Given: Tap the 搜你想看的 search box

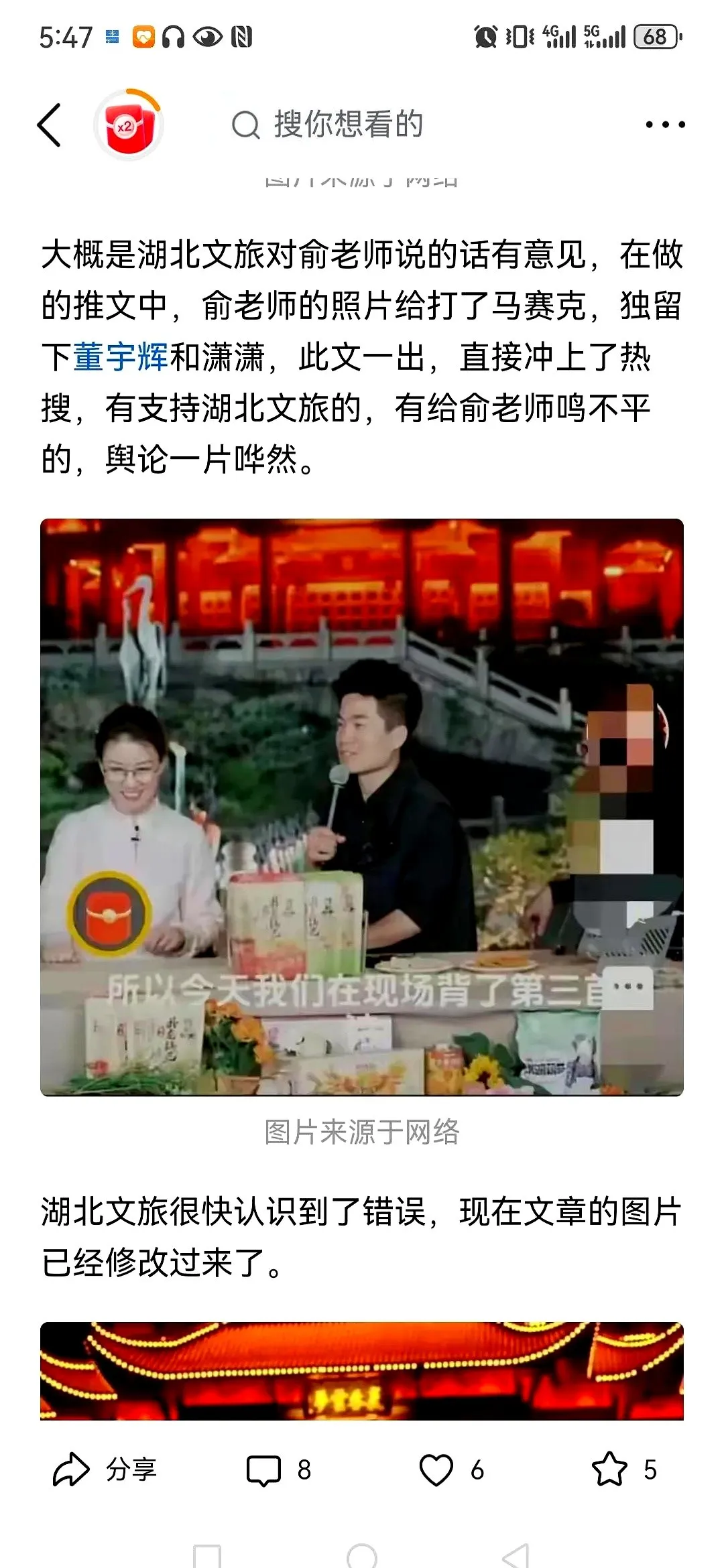Looking at the screenshot, I should 347,125.
